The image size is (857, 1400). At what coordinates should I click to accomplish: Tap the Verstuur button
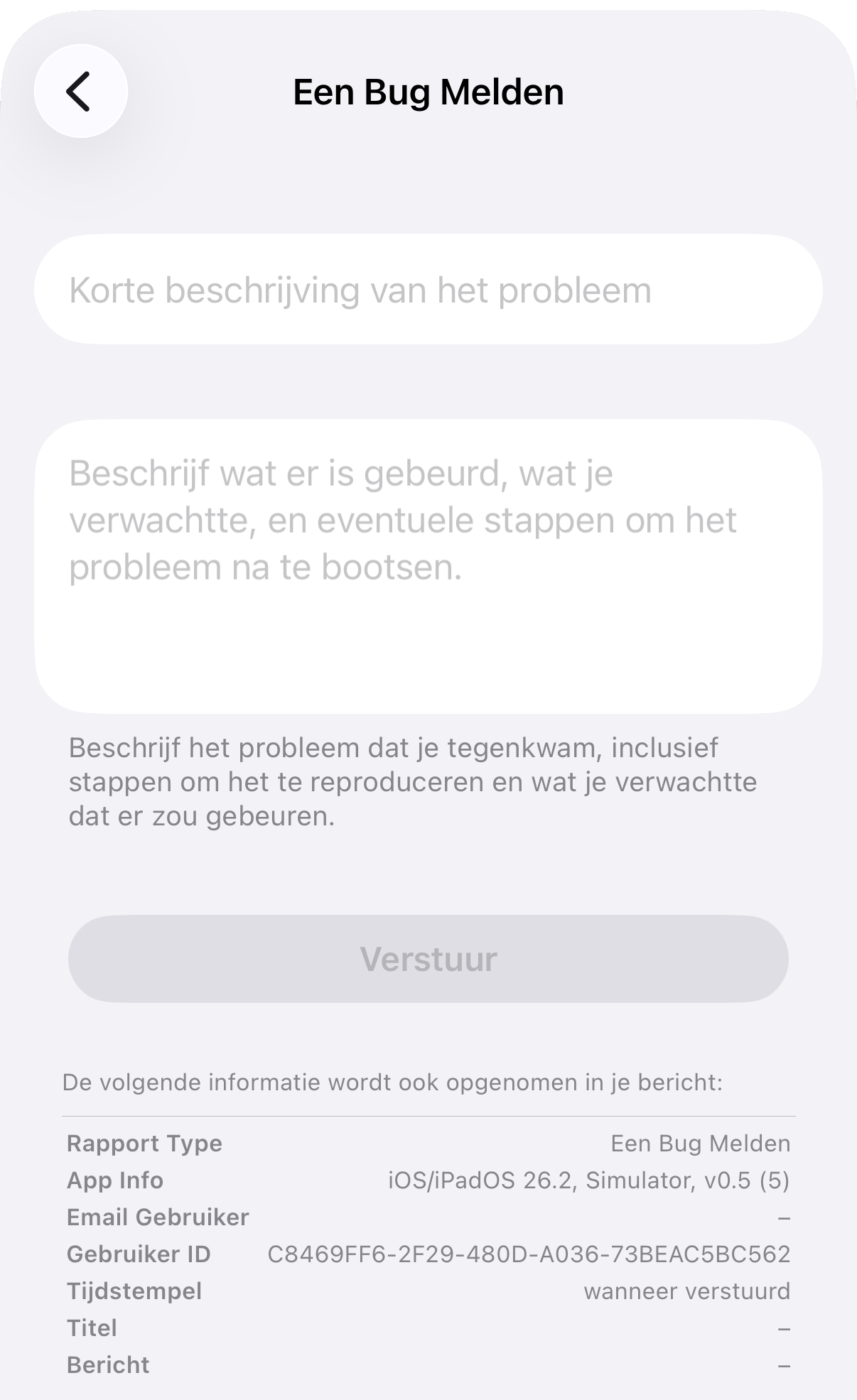click(428, 958)
